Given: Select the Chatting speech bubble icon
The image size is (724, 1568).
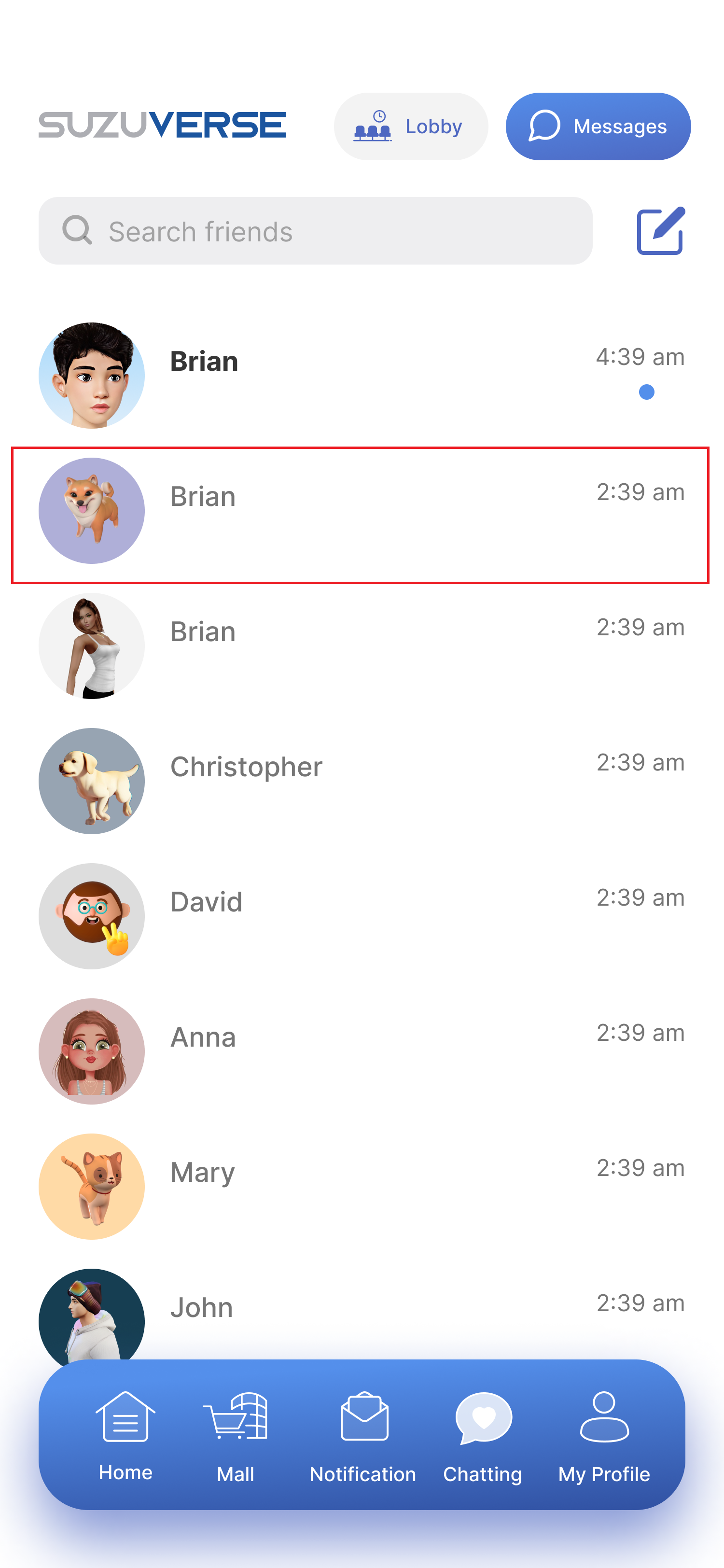Looking at the screenshot, I should 483,1418.
